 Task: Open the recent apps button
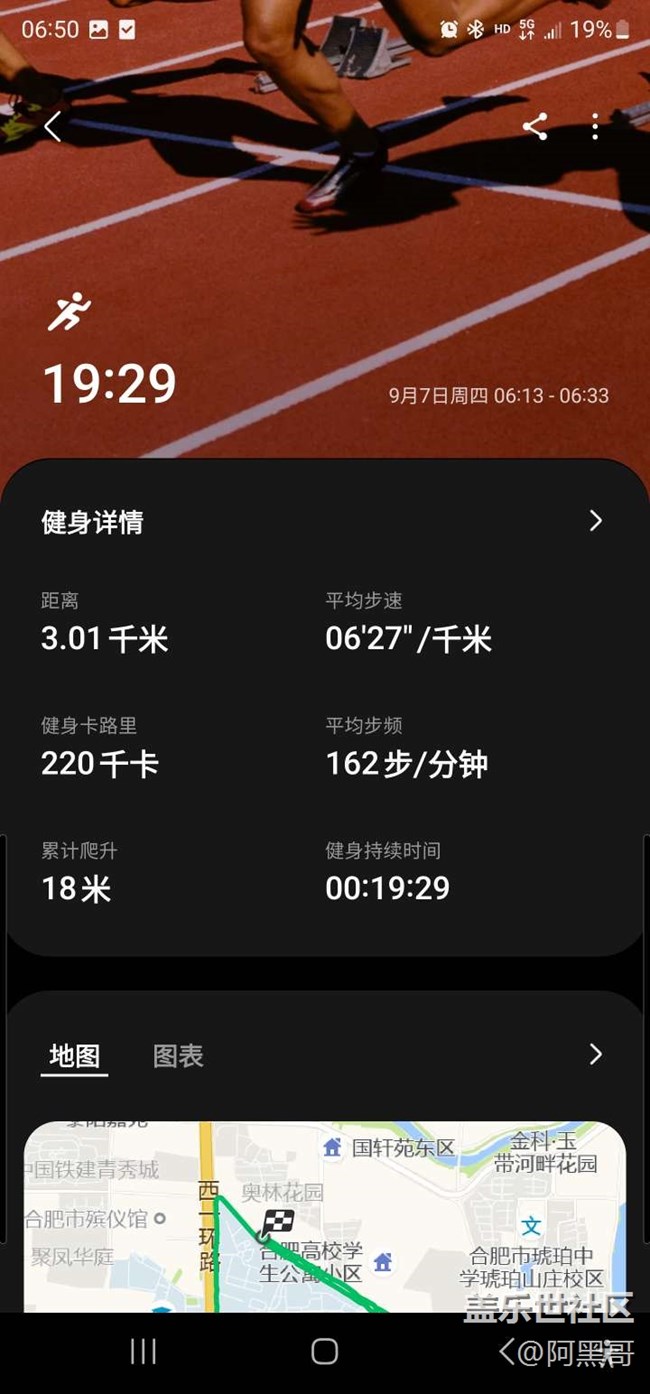click(x=143, y=1352)
